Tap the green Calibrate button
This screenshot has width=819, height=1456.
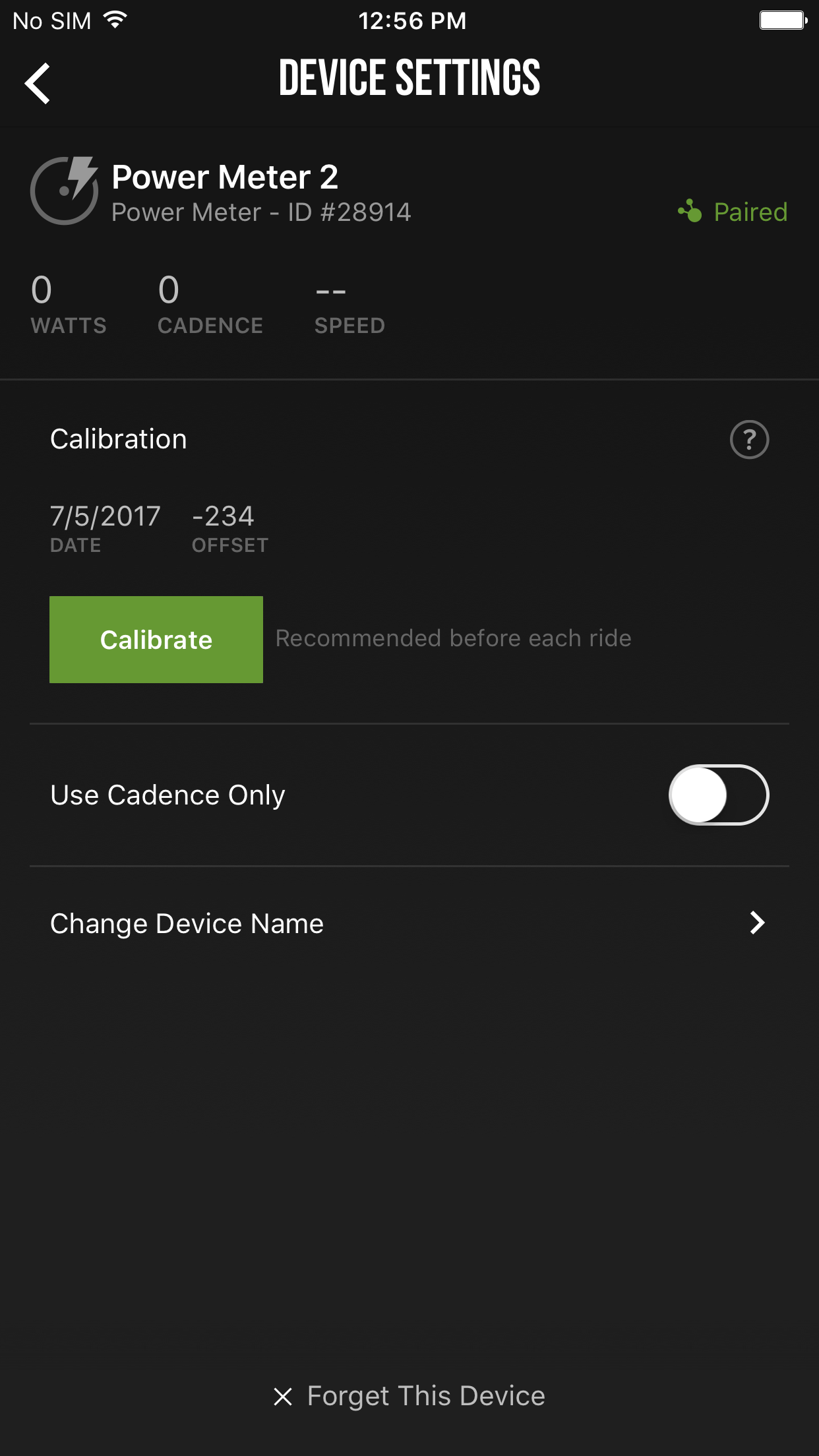[156, 640]
